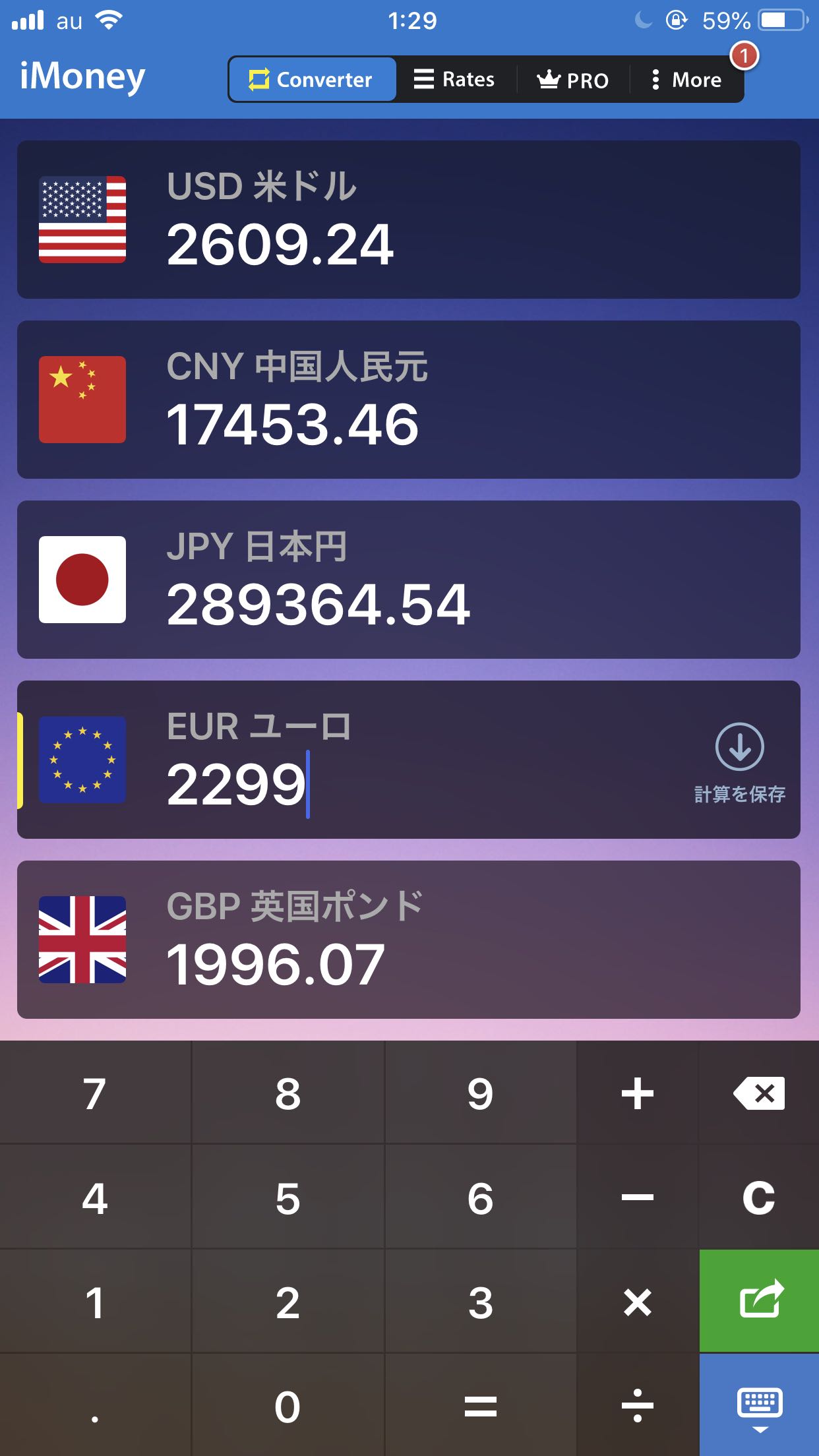Screen dimensions: 819x1456
Task: Enter the digit 7 on the keypad
Action: [95, 1093]
